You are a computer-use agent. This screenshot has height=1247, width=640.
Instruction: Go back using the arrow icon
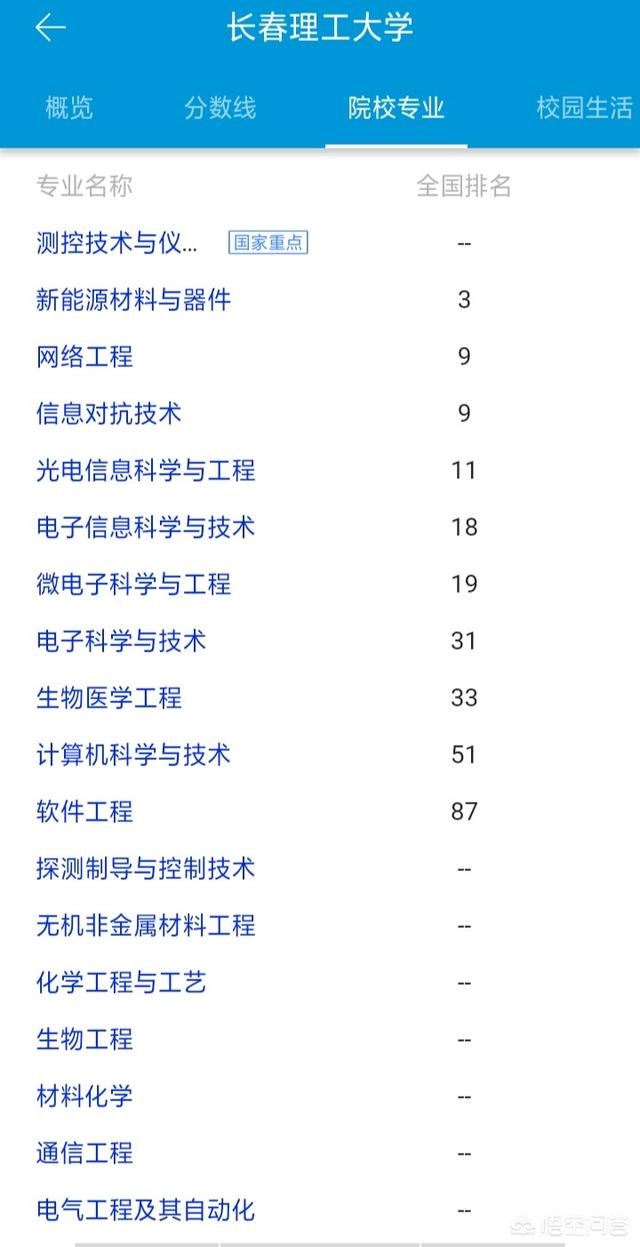click(x=50, y=28)
